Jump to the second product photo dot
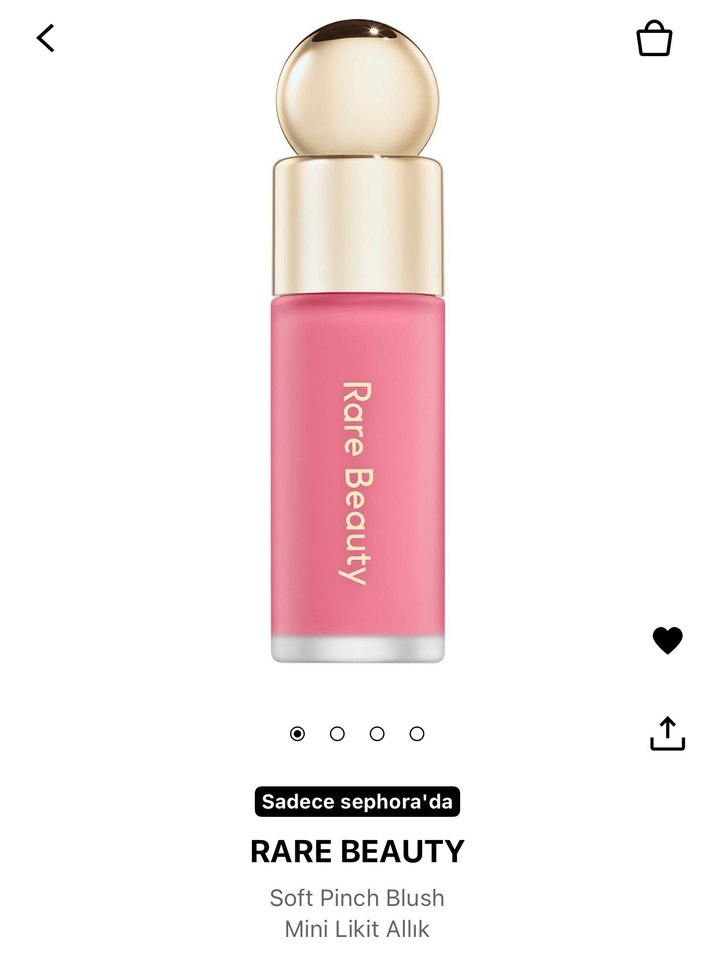This screenshot has width=714, height=960. click(337, 734)
